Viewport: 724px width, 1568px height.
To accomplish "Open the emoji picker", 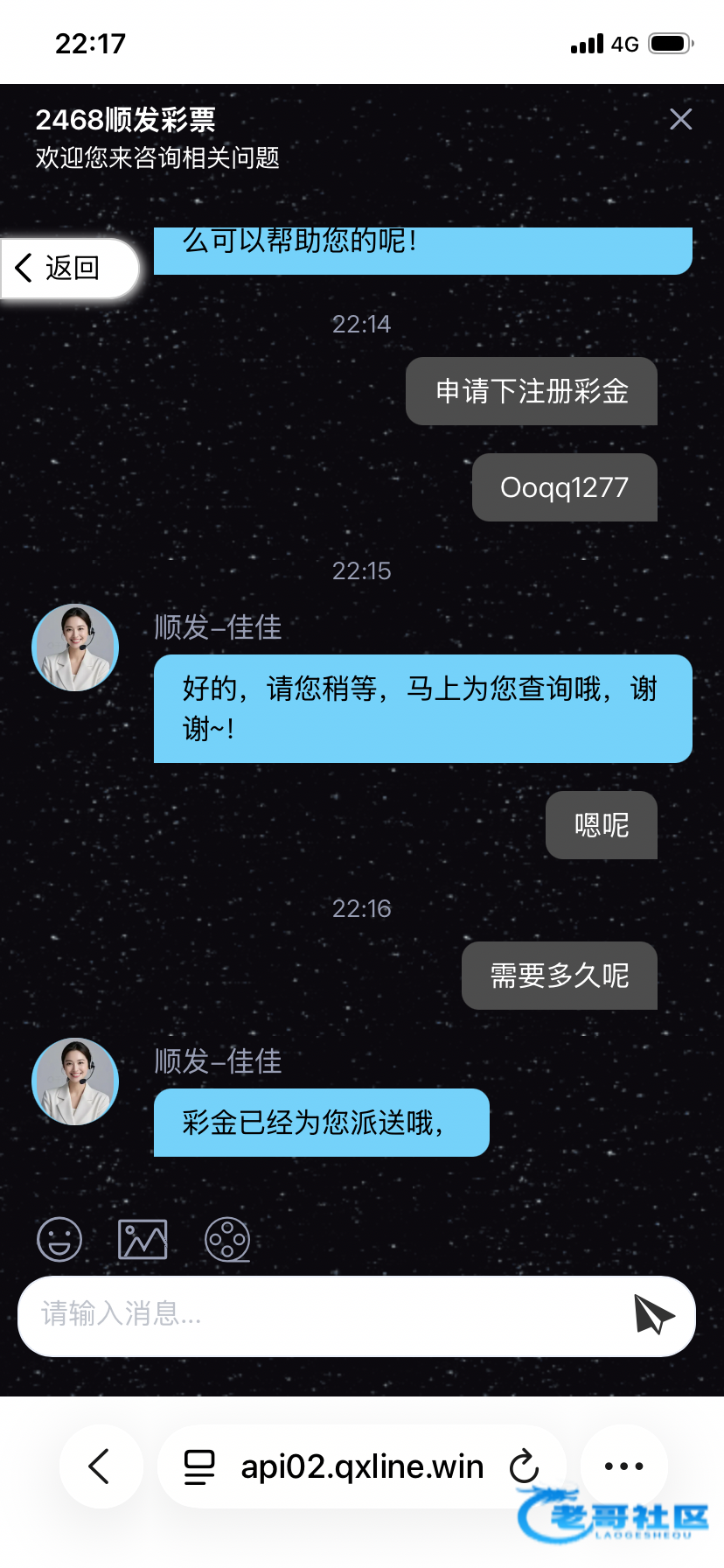I will [x=59, y=1239].
